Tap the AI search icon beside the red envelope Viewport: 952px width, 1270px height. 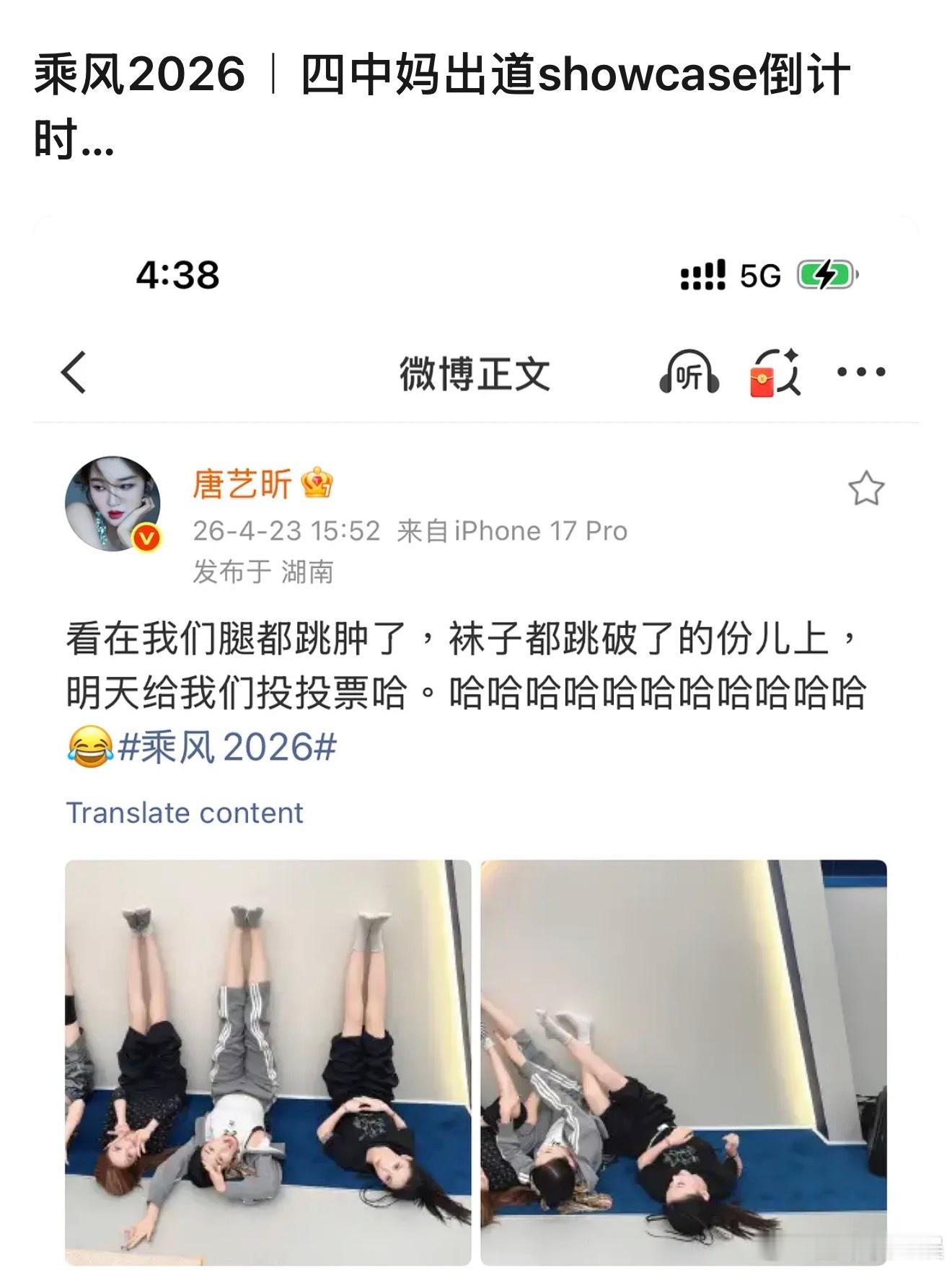tap(790, 368)
